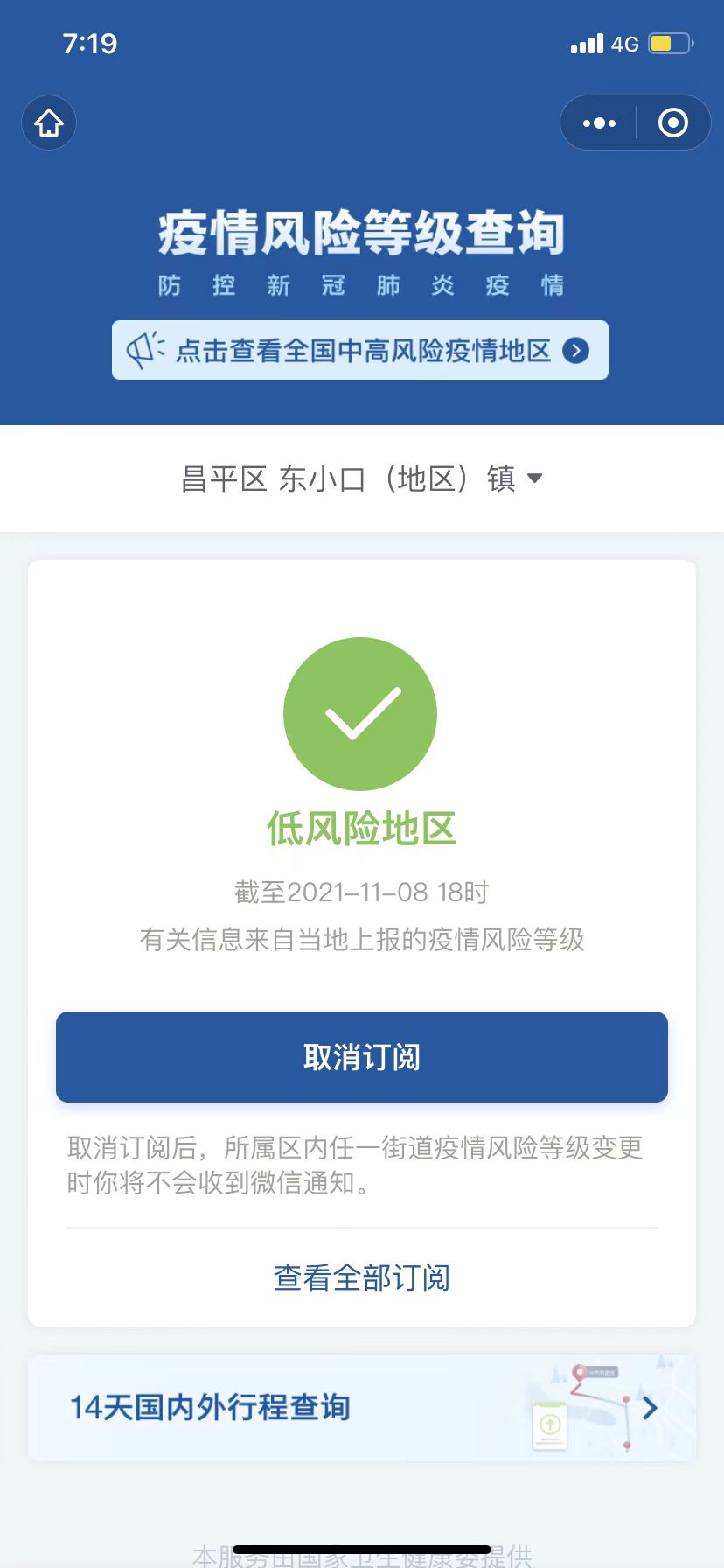Close the mini program via circle icon
Image resolution: width=724 pixels, height=1568 pixels.
click(x=672, y=122)
